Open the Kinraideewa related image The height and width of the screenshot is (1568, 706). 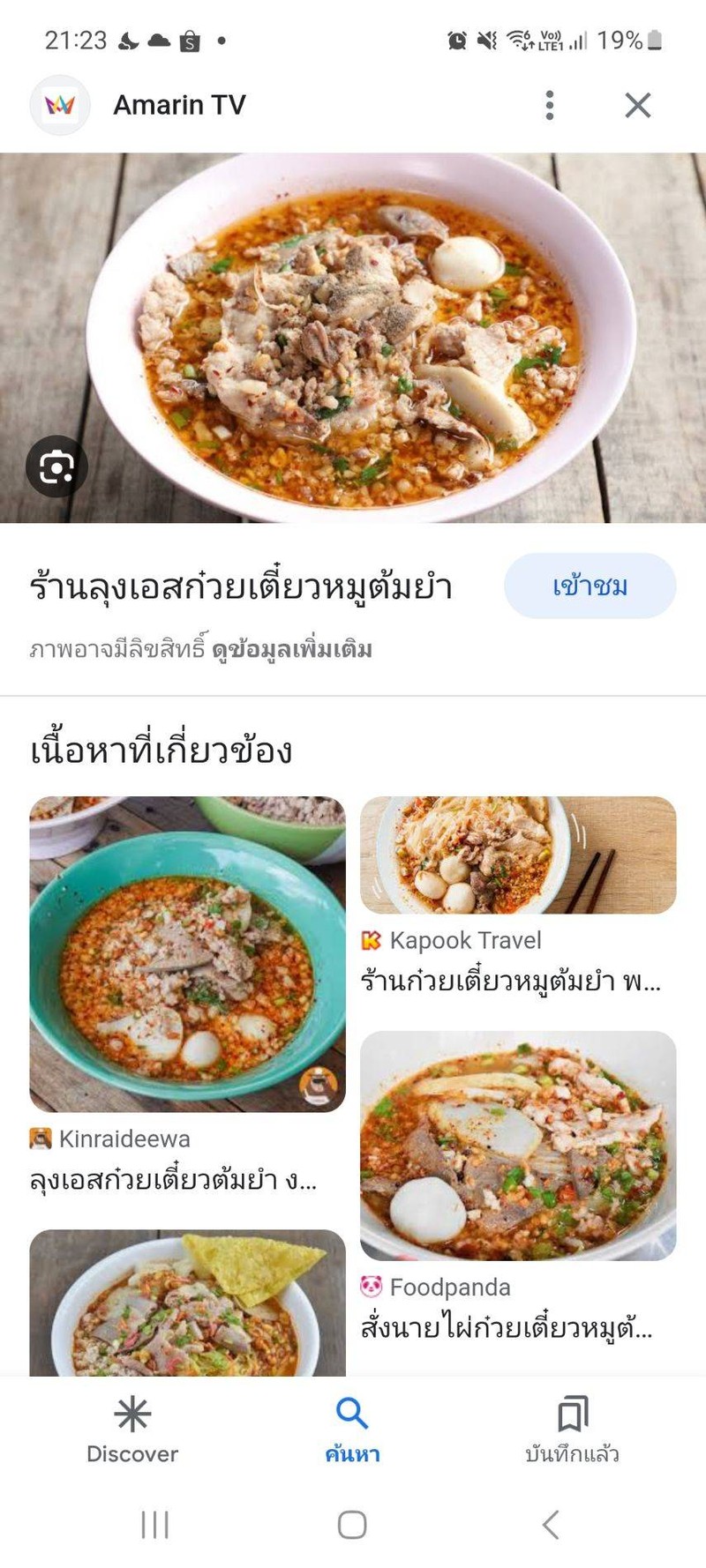(x=187, y=954)
